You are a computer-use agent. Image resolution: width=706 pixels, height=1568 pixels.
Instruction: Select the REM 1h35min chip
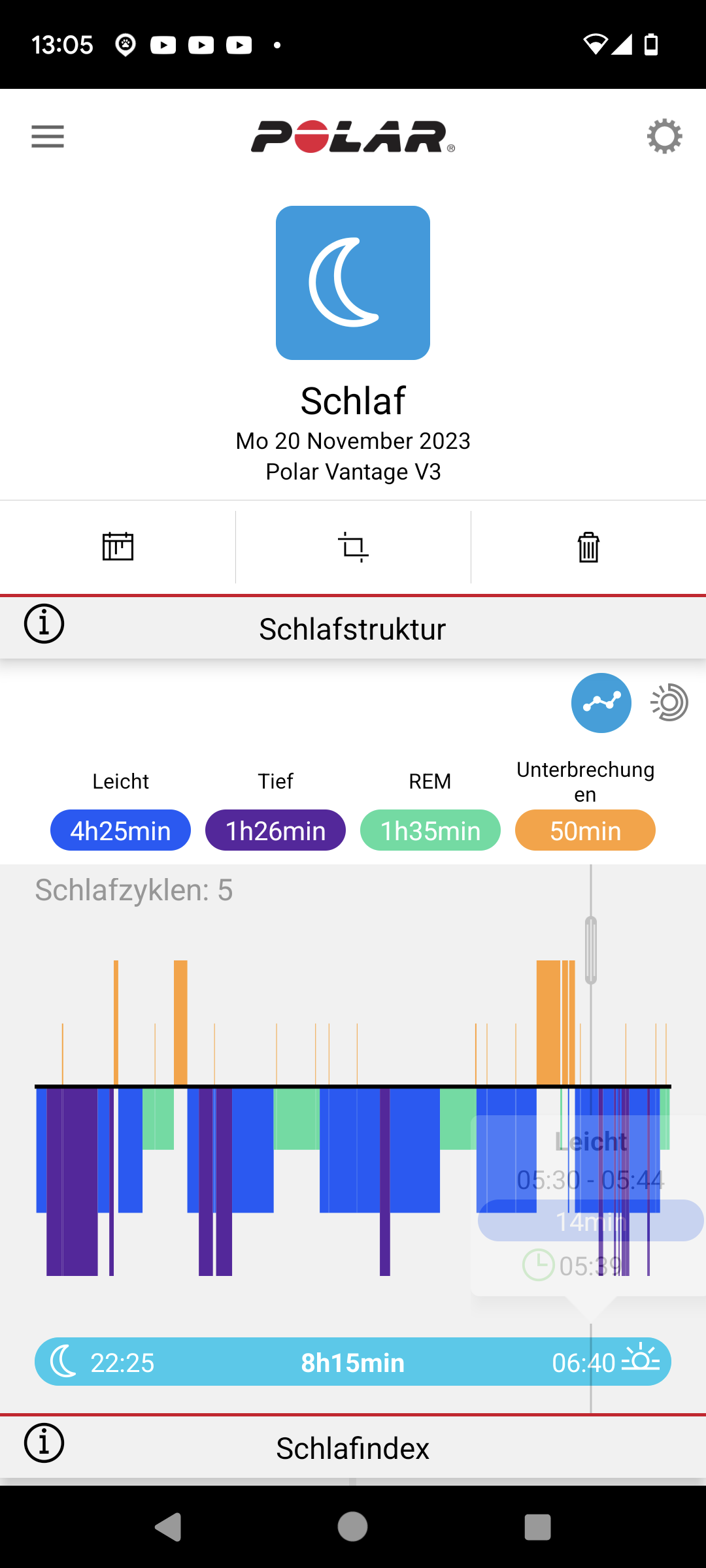(430, 830)
